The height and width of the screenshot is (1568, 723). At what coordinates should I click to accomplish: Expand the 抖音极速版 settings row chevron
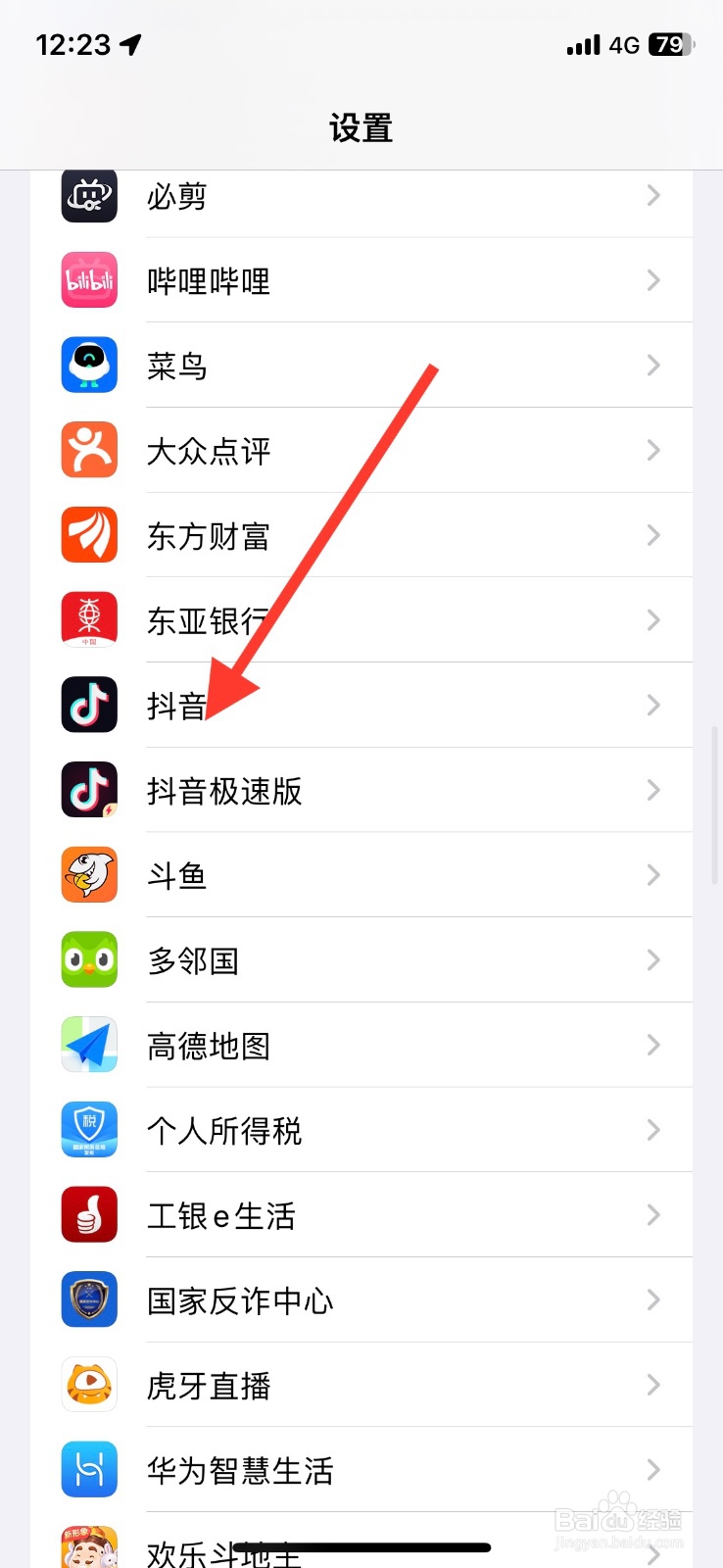(653, 790)
